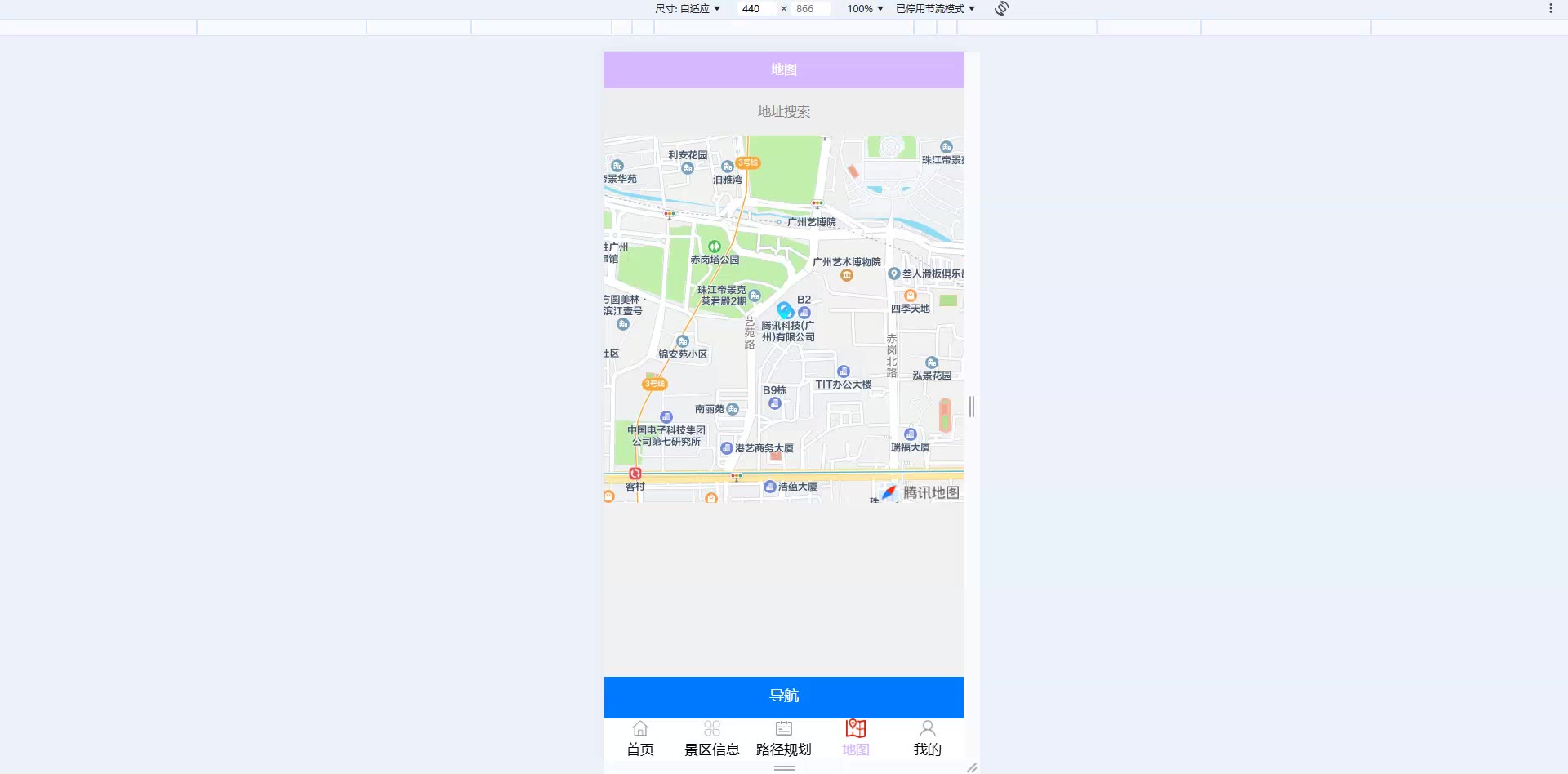Open the 已停用节流模式 throttling dropdown
This screenshot has width=1568, height=774.
935,9
